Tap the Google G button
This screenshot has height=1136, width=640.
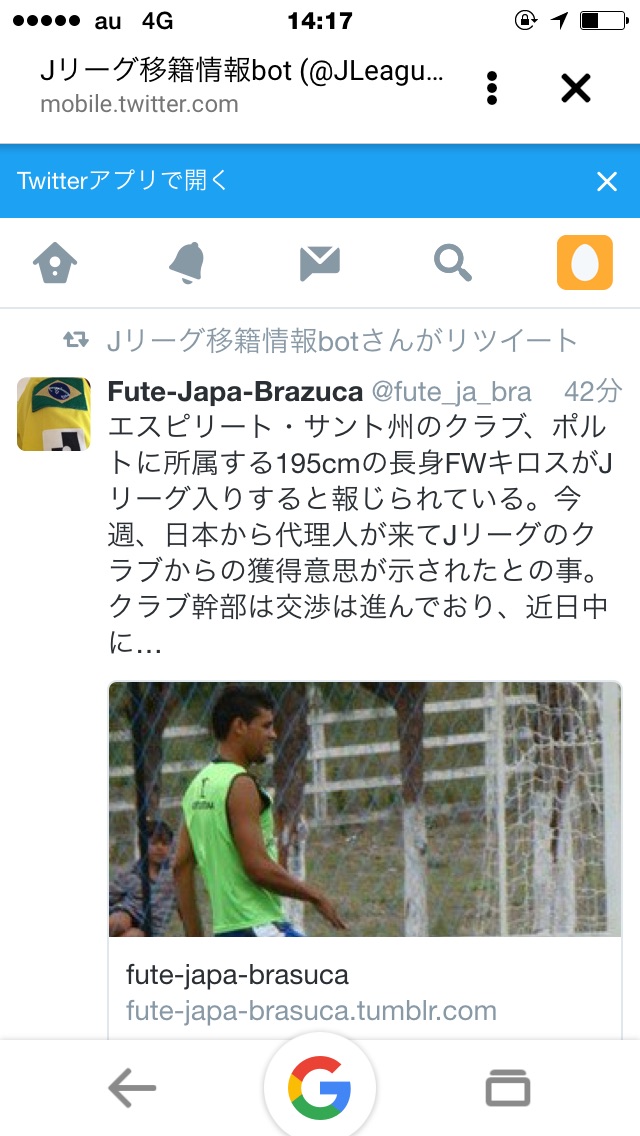coord(320,1088)
